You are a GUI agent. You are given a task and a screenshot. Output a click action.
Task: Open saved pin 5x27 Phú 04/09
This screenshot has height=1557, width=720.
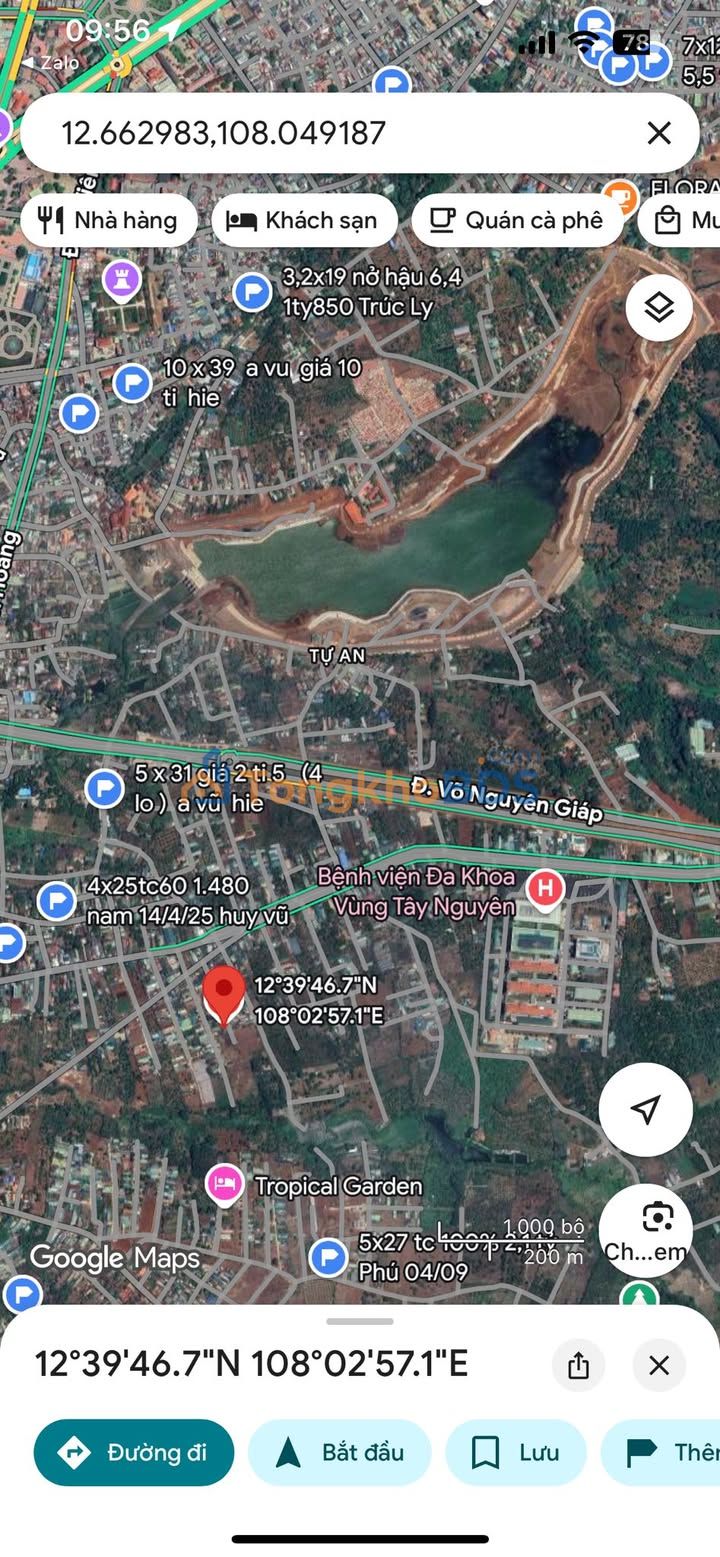coord(328,1257)
